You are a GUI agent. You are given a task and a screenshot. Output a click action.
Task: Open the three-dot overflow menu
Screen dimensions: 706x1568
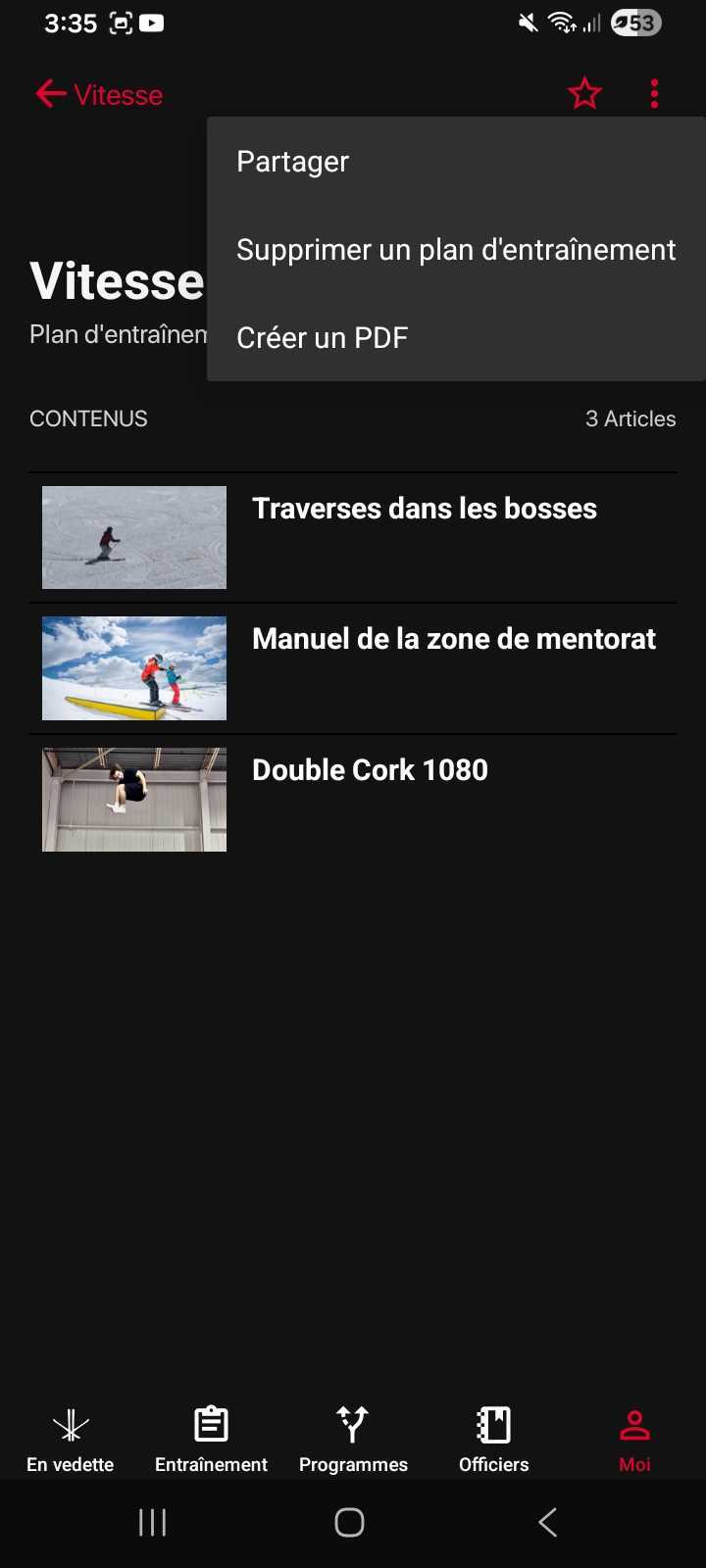(x=653, y=93)
